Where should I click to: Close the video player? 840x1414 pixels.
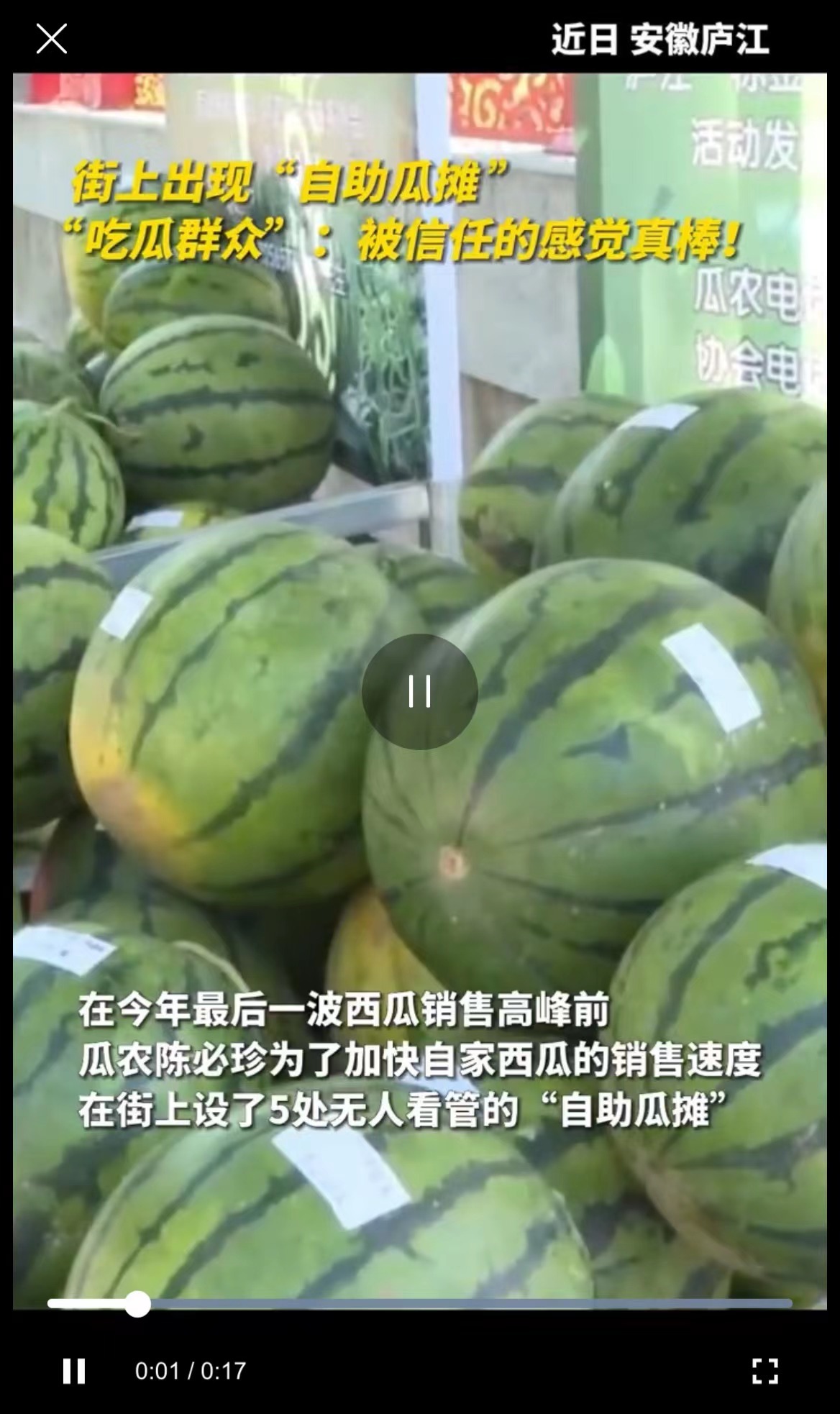[x=52, y=39]
